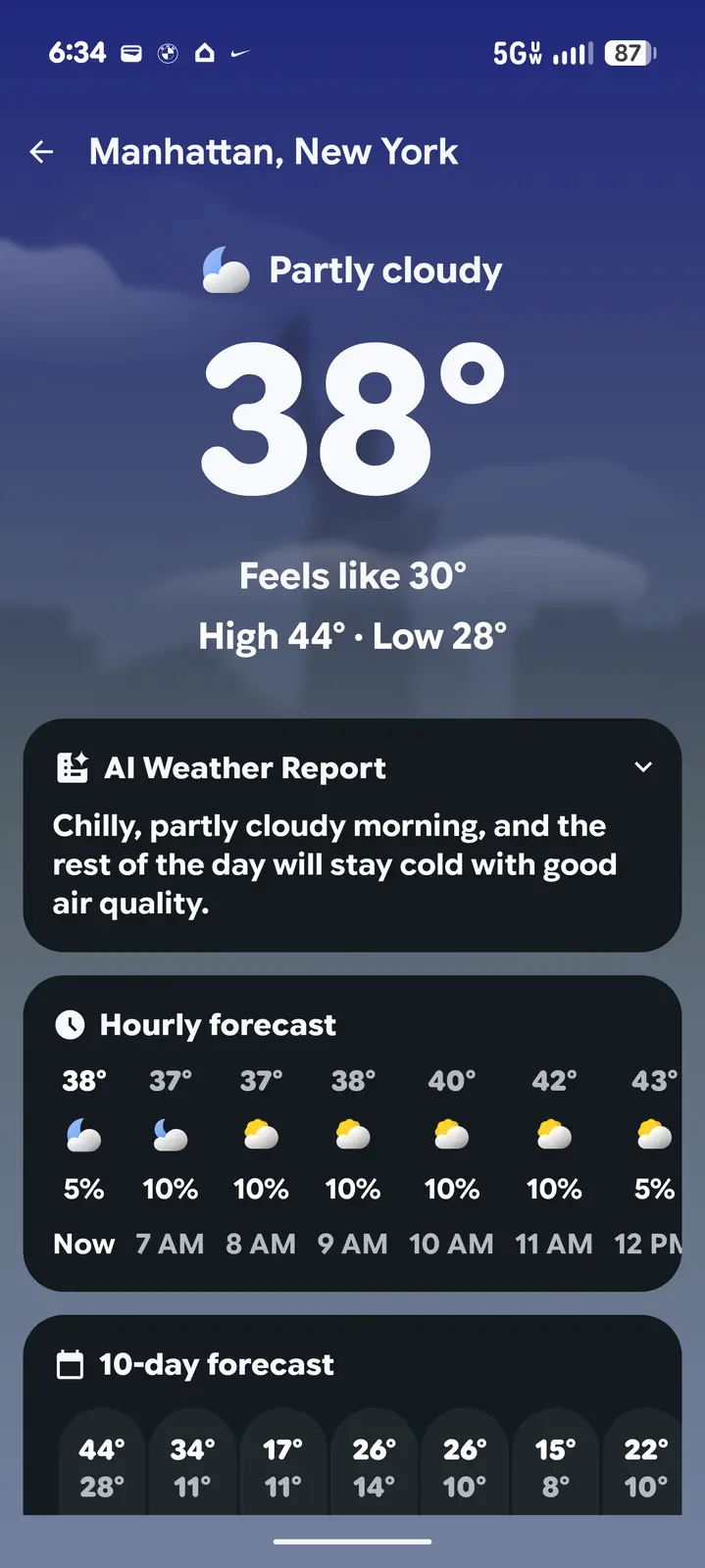Viewport: 705px width, 1568px height.
Task: Go back using the arrow icon
Action: 41,152
